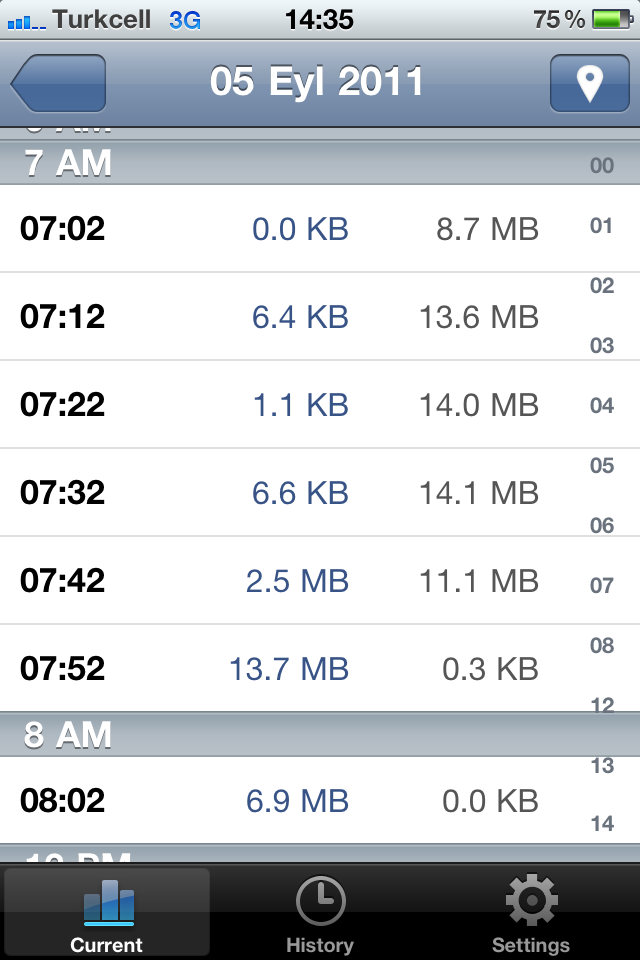Jump to hour 04 in the index
Viewport: 640px width, 960px height.
(x=602, y=406)
